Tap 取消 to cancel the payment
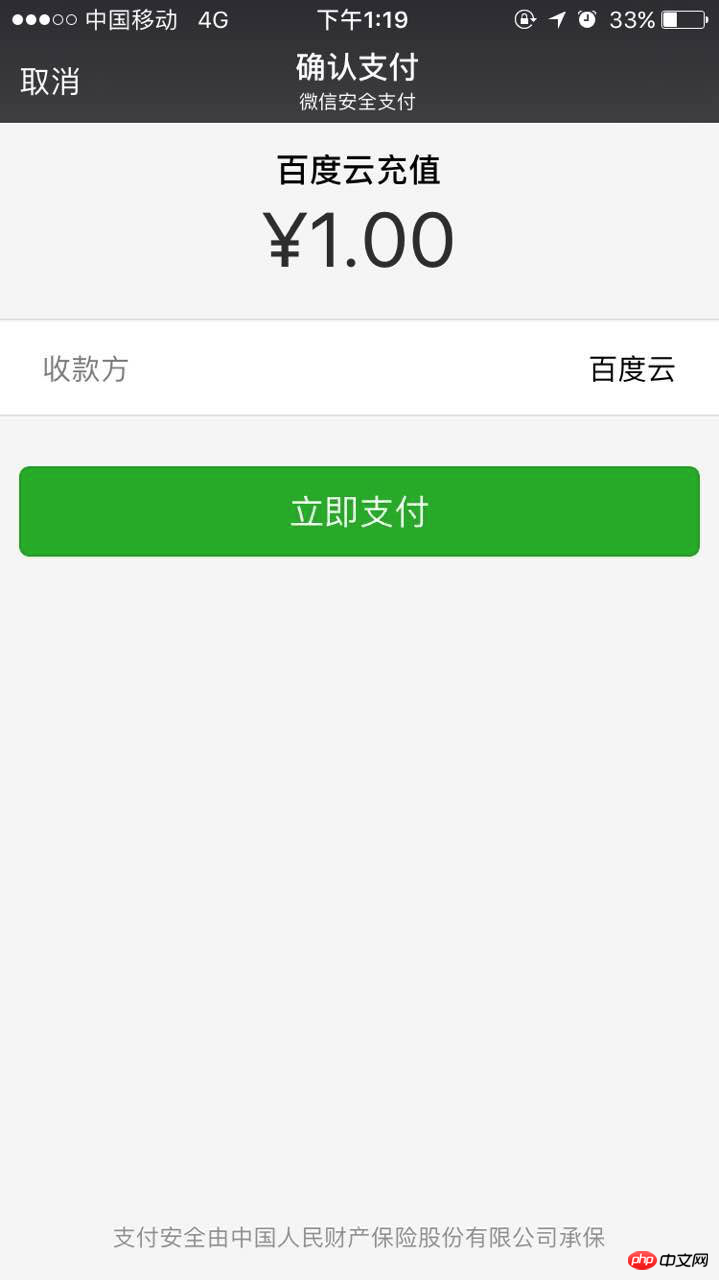This screenshot has width=719, height=1280. coord(50,82)
